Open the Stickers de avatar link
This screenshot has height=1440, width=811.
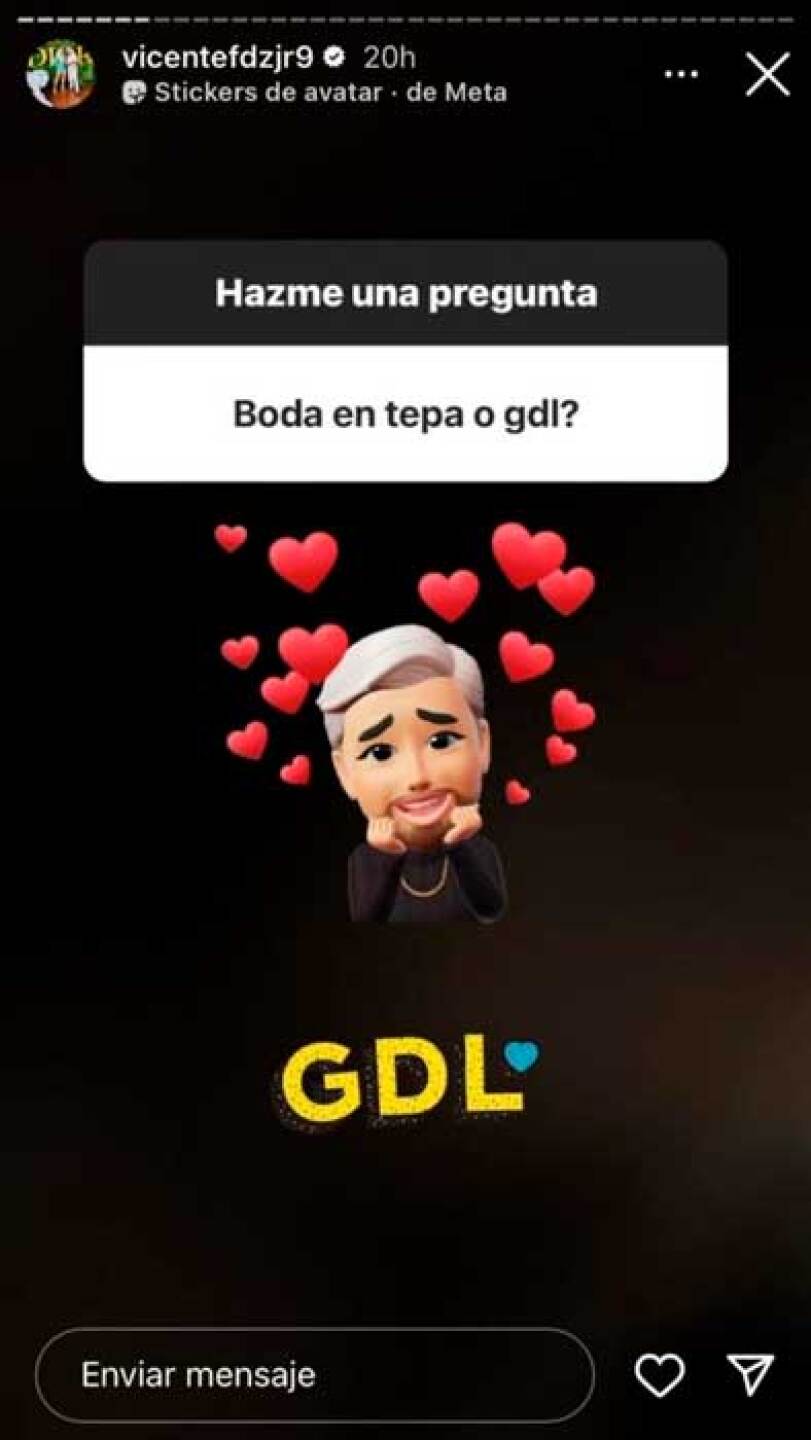tap(267, 92)
